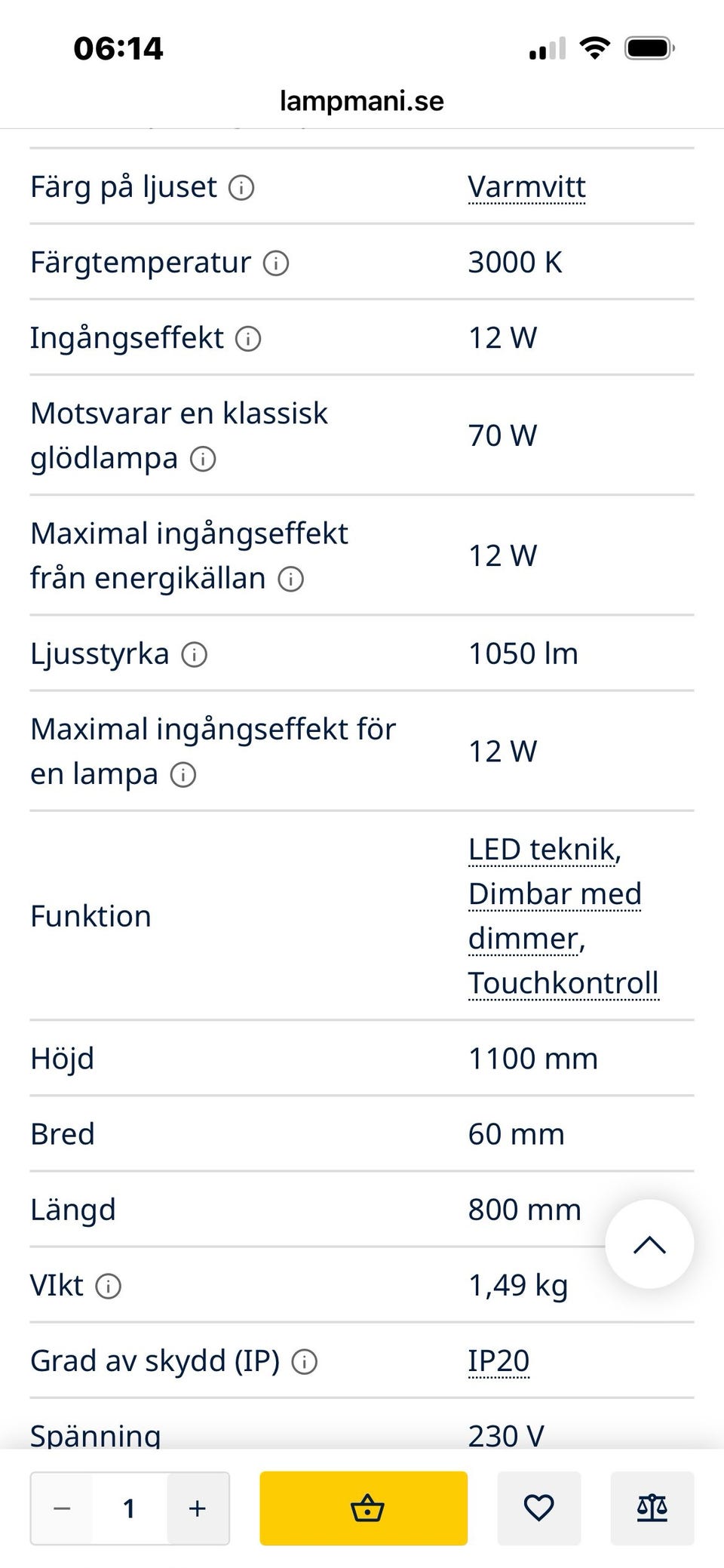Open the Touchkontroll link
Screen dimensions: 724x1568
coord(563,983)
